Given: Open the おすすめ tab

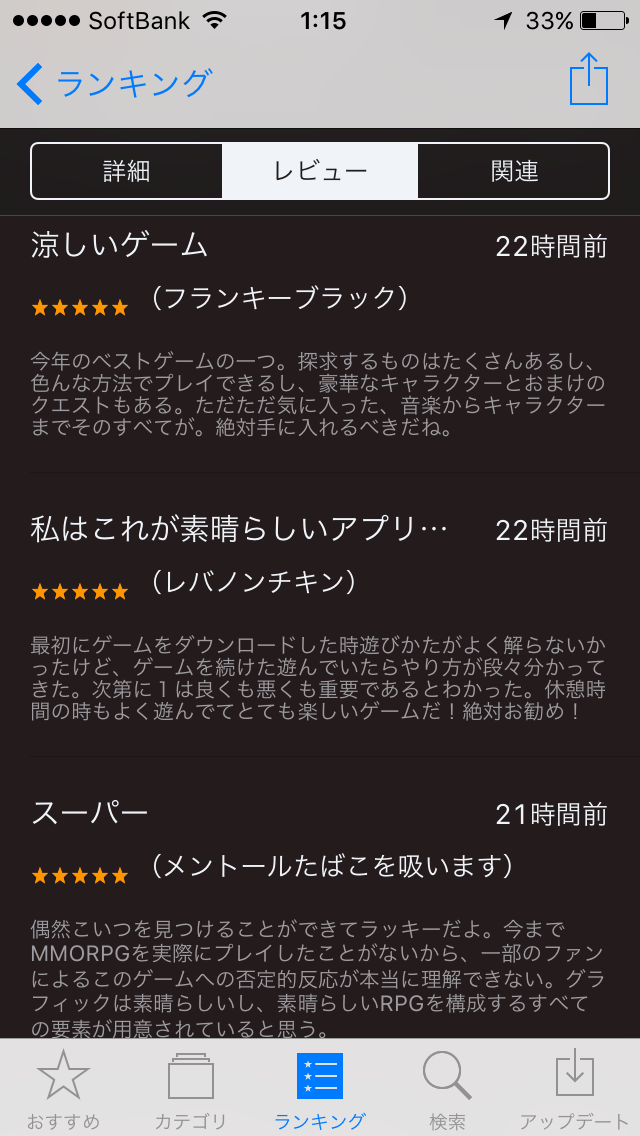Looking at the screenshot, I should (63, 1088).
